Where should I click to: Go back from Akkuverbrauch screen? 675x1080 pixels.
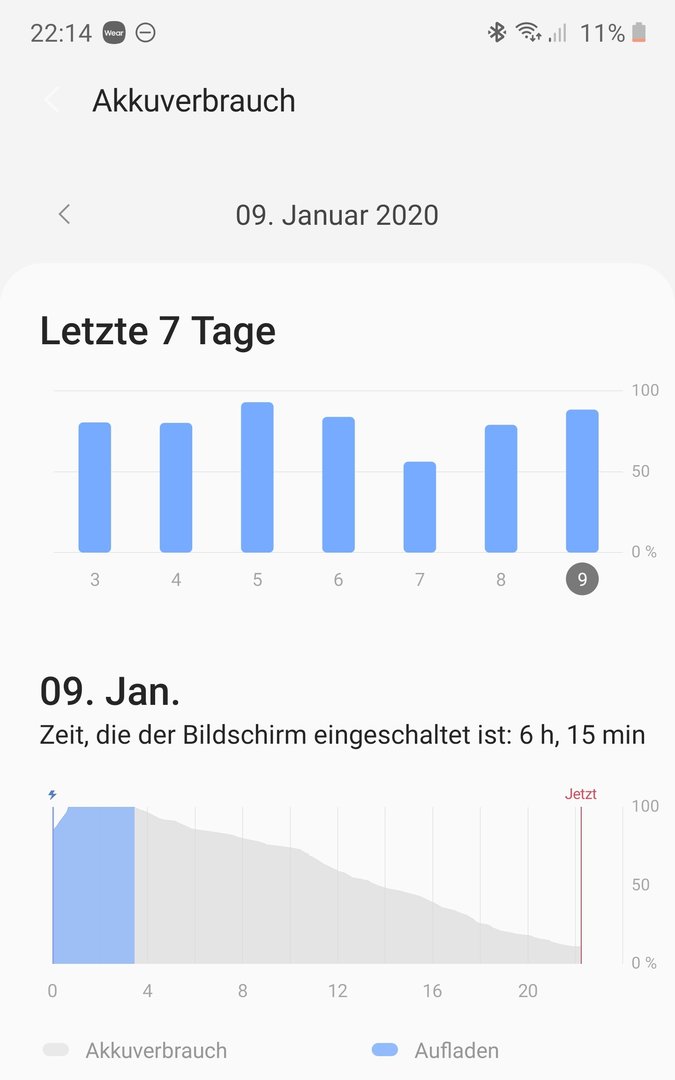tap(52, 101)
